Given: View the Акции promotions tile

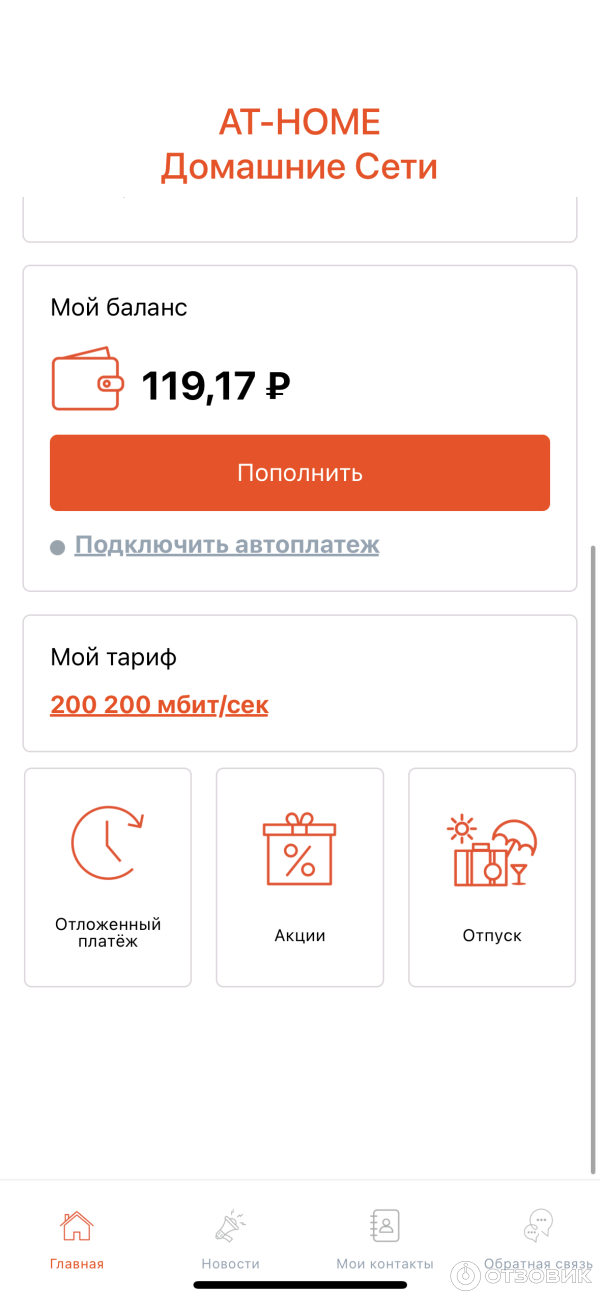Looking at the screenshot, I should 300,877.
